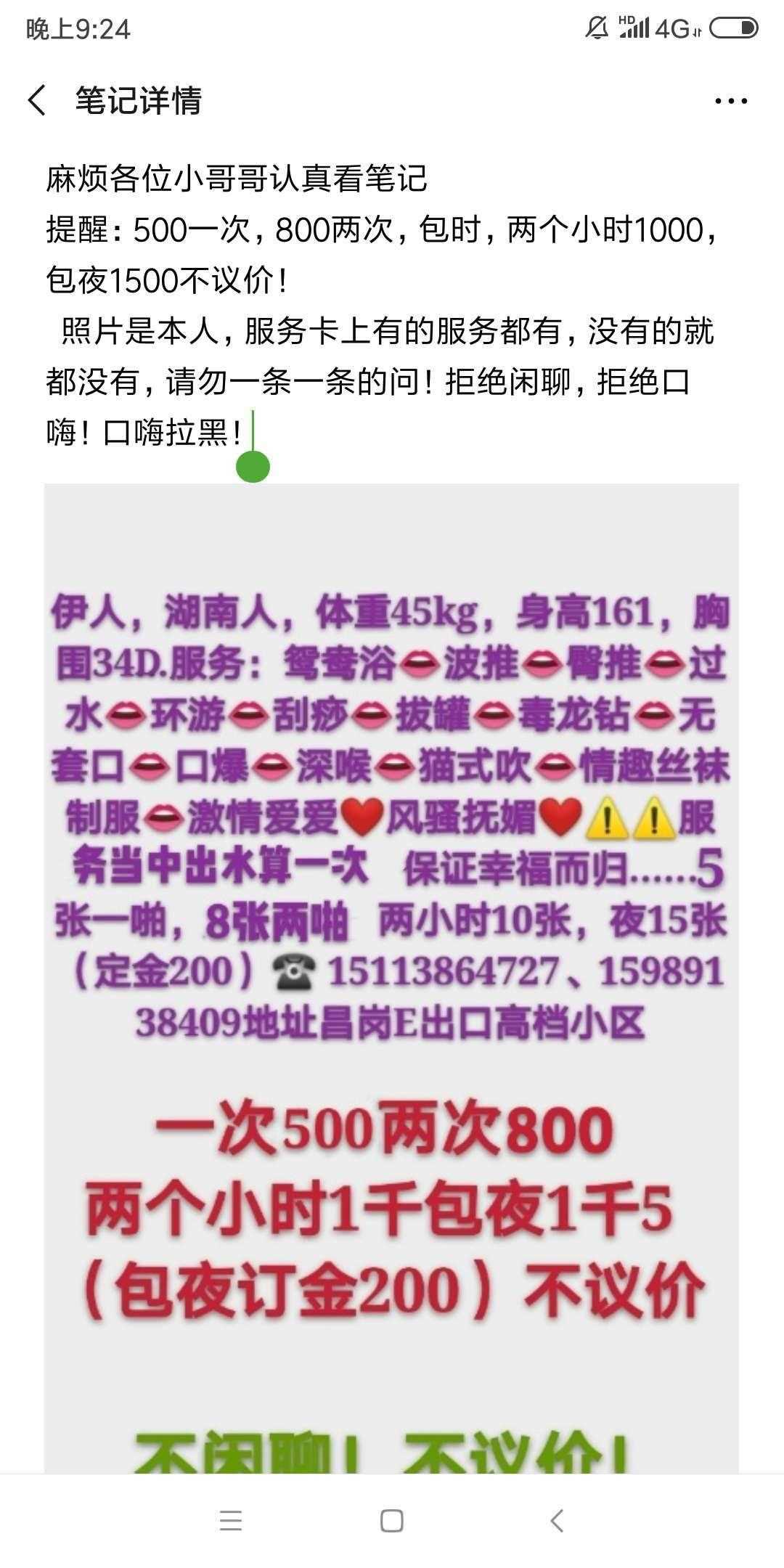Go back from the note details page
Viewport: 784px width, 1568px height.
pyautogui.click(x=38, y=101)
